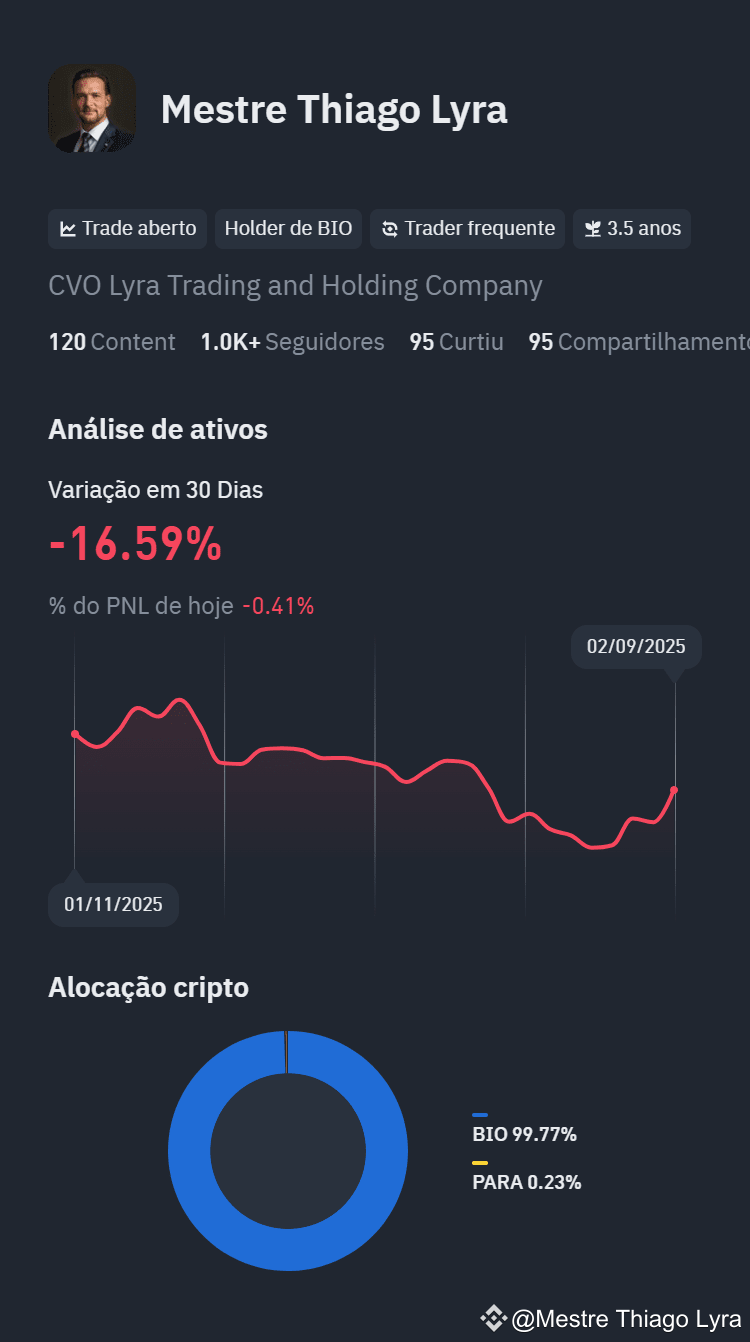Click the yellow dash icon beside PARA legend
This screenshot has height=1342, width=750.
pos(479,1162)
